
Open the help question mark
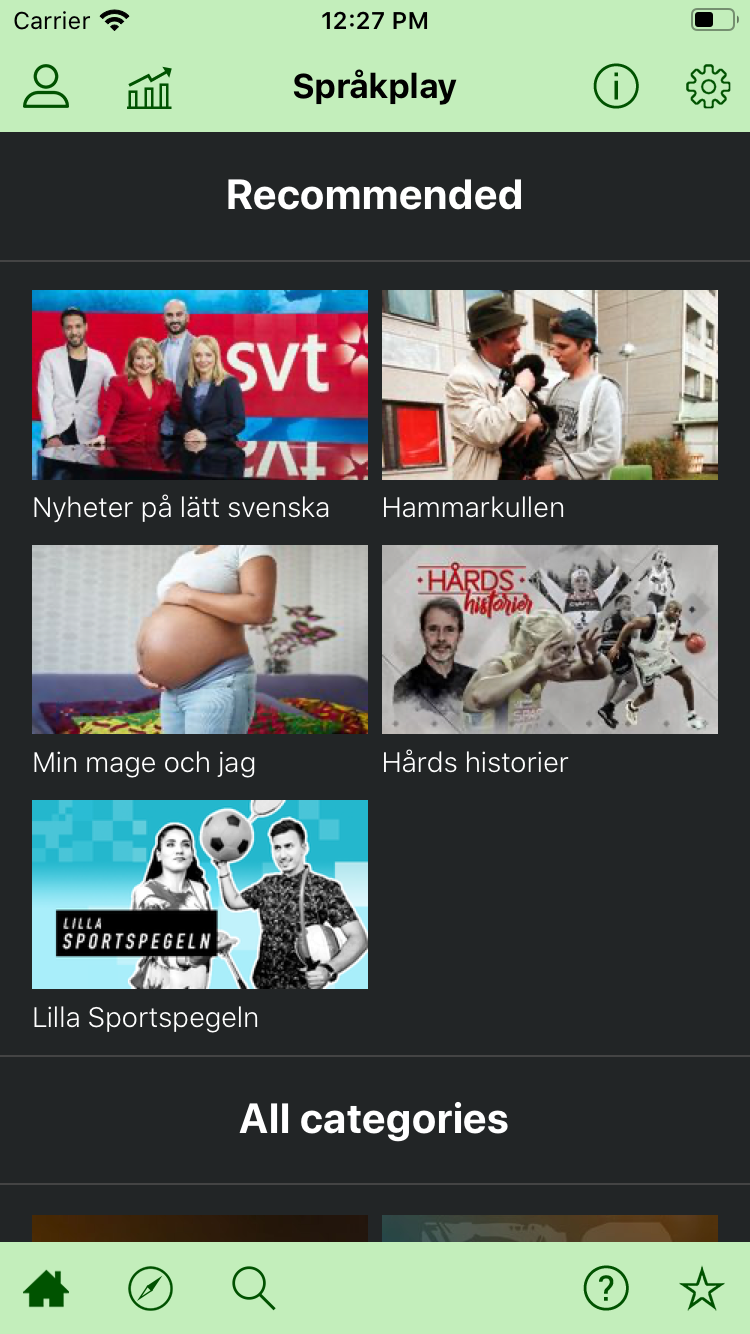tap(606, 1289)
